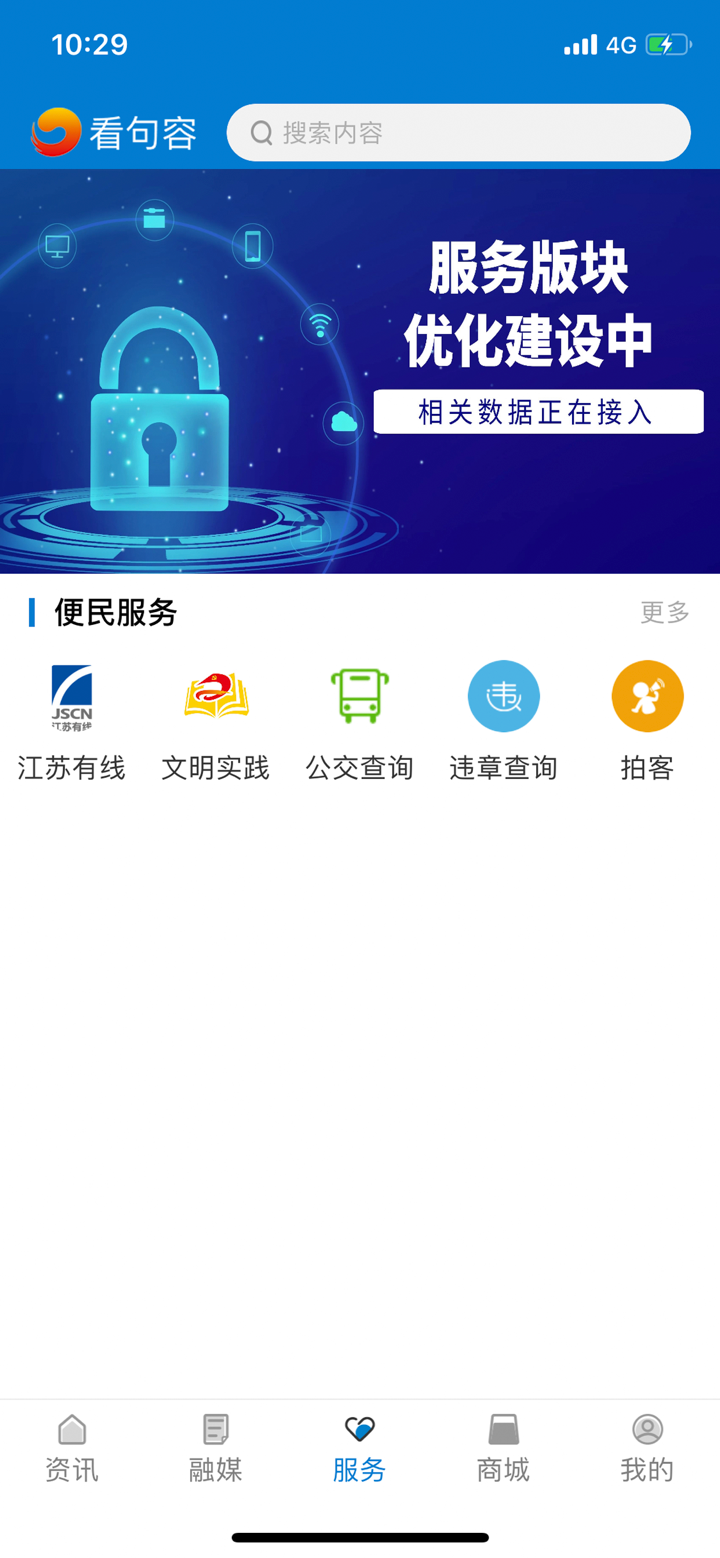The image size is (720, 1558).
Task: Open the 江苏有线 service icon
Action: pos(71,695)
